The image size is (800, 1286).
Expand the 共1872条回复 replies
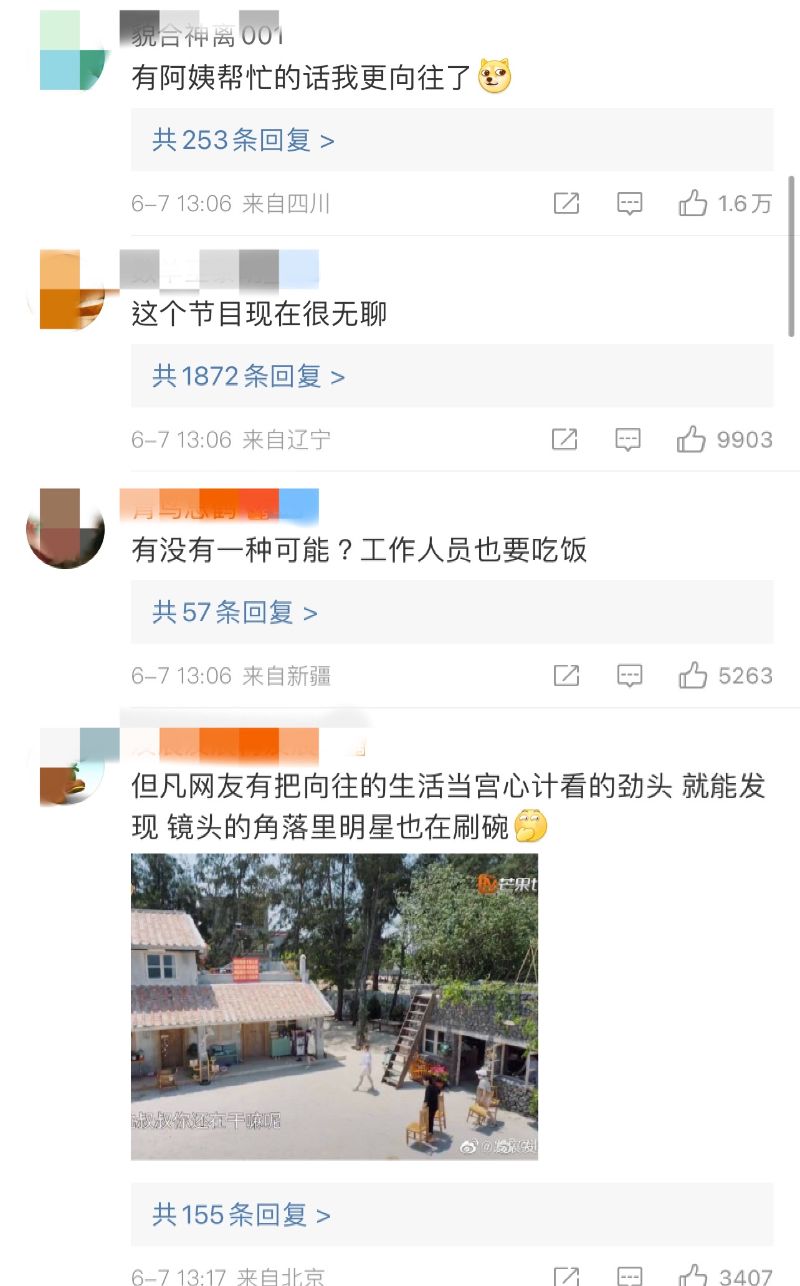coord(248,377)
